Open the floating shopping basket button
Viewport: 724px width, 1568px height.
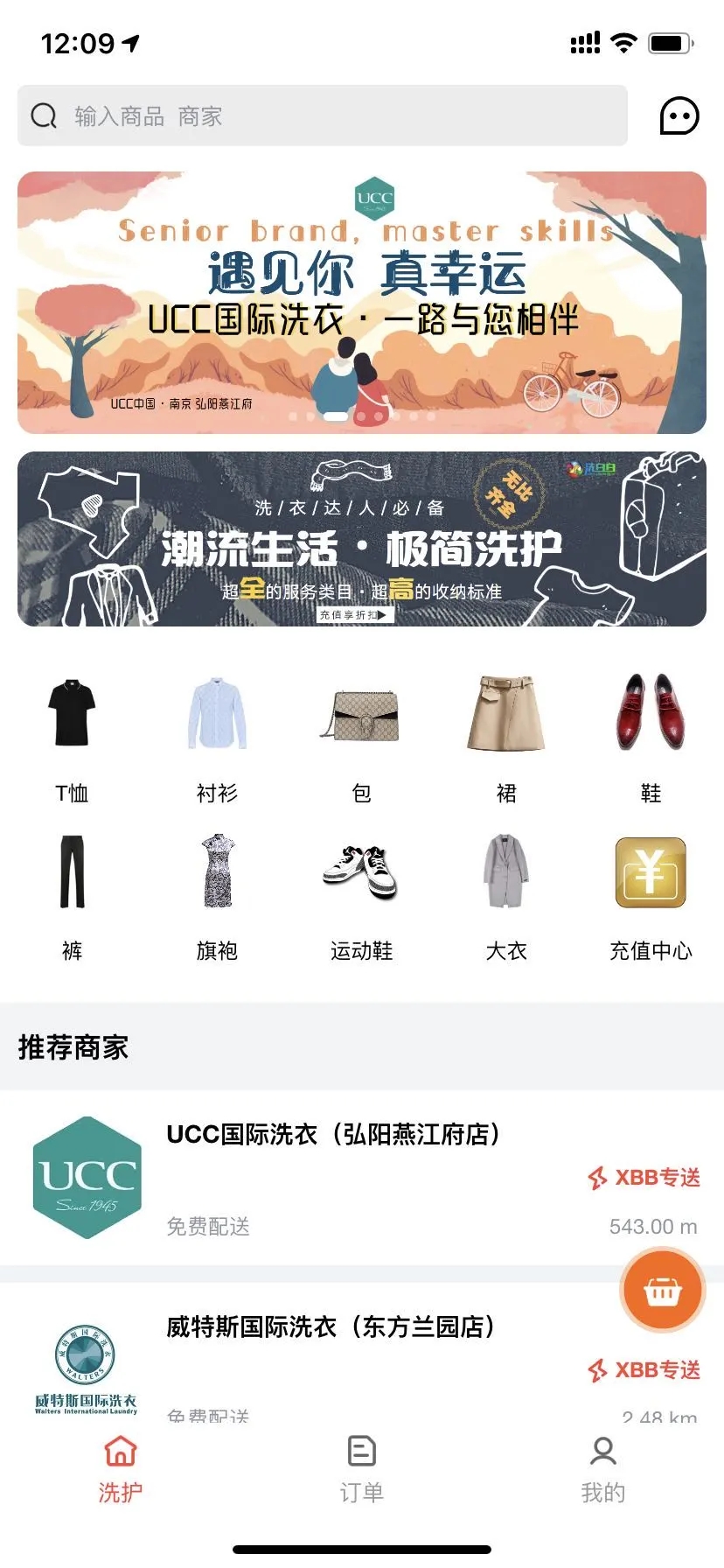pos(662,1291)
